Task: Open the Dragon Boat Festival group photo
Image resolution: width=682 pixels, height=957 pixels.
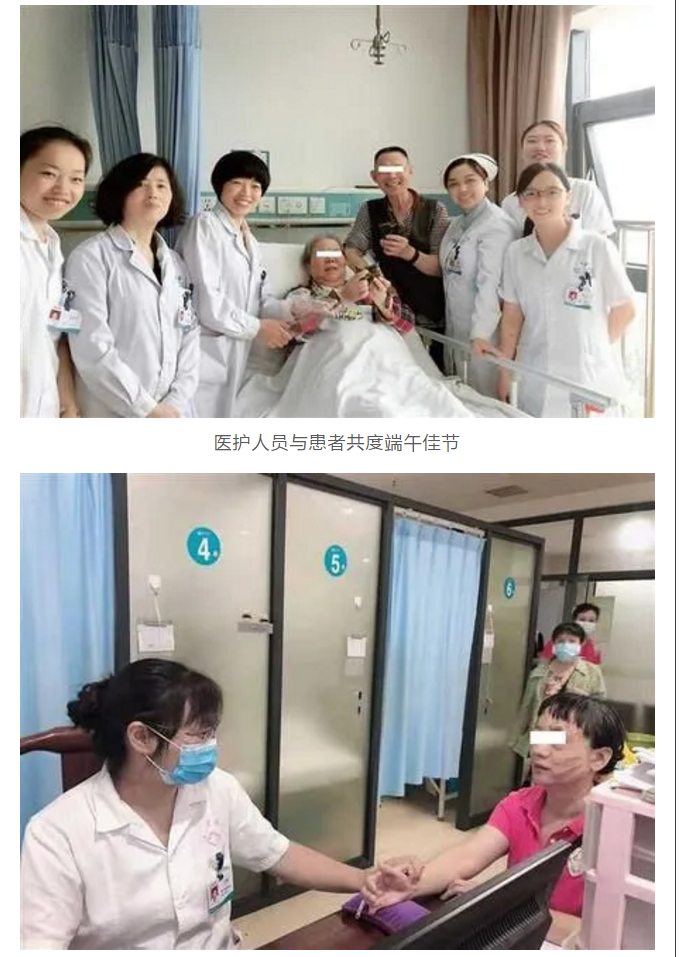Action: coord(337,211)
